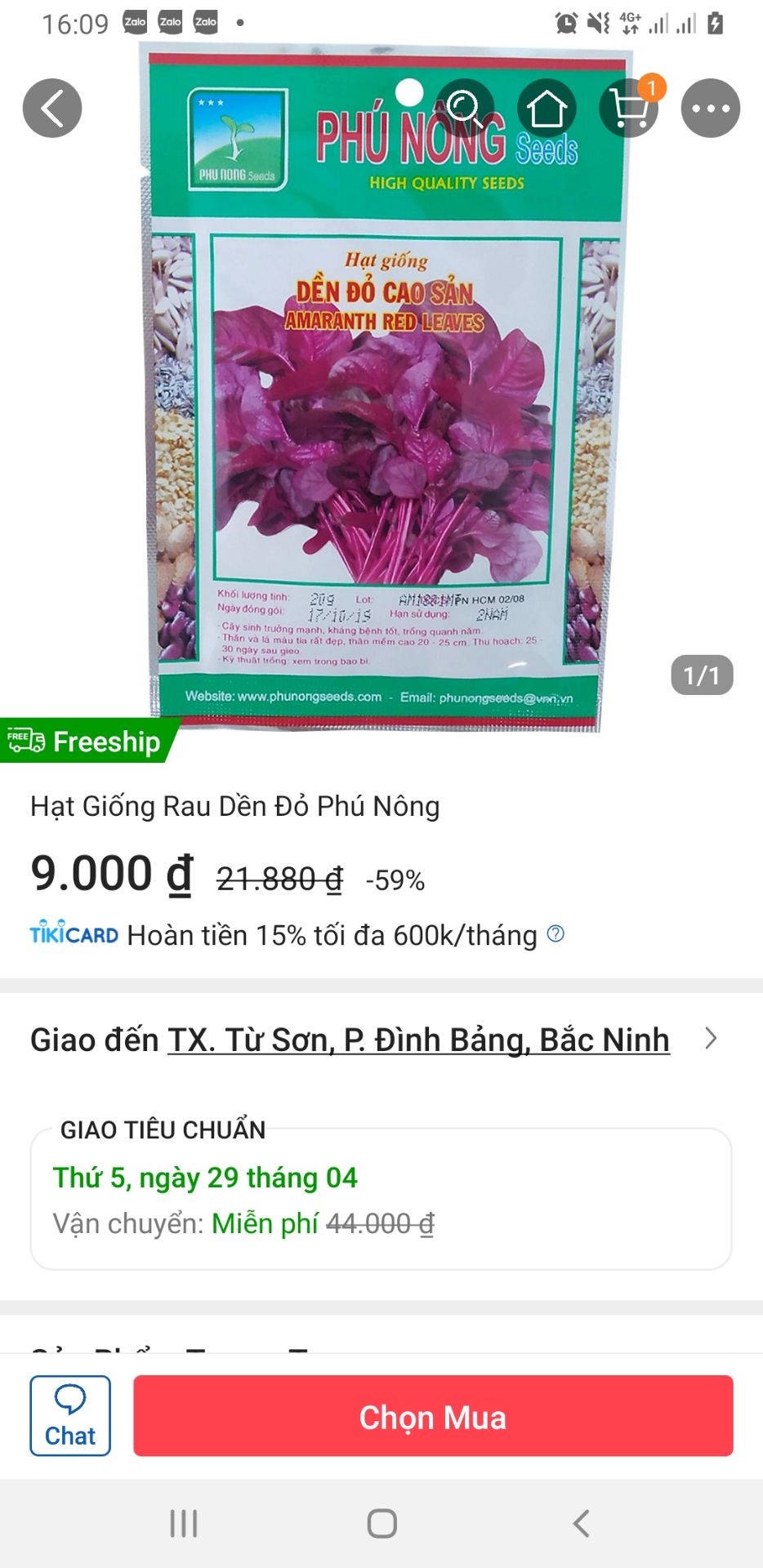Go back using the back arrow icon
763x1568 pixels.
pos(51,107)
